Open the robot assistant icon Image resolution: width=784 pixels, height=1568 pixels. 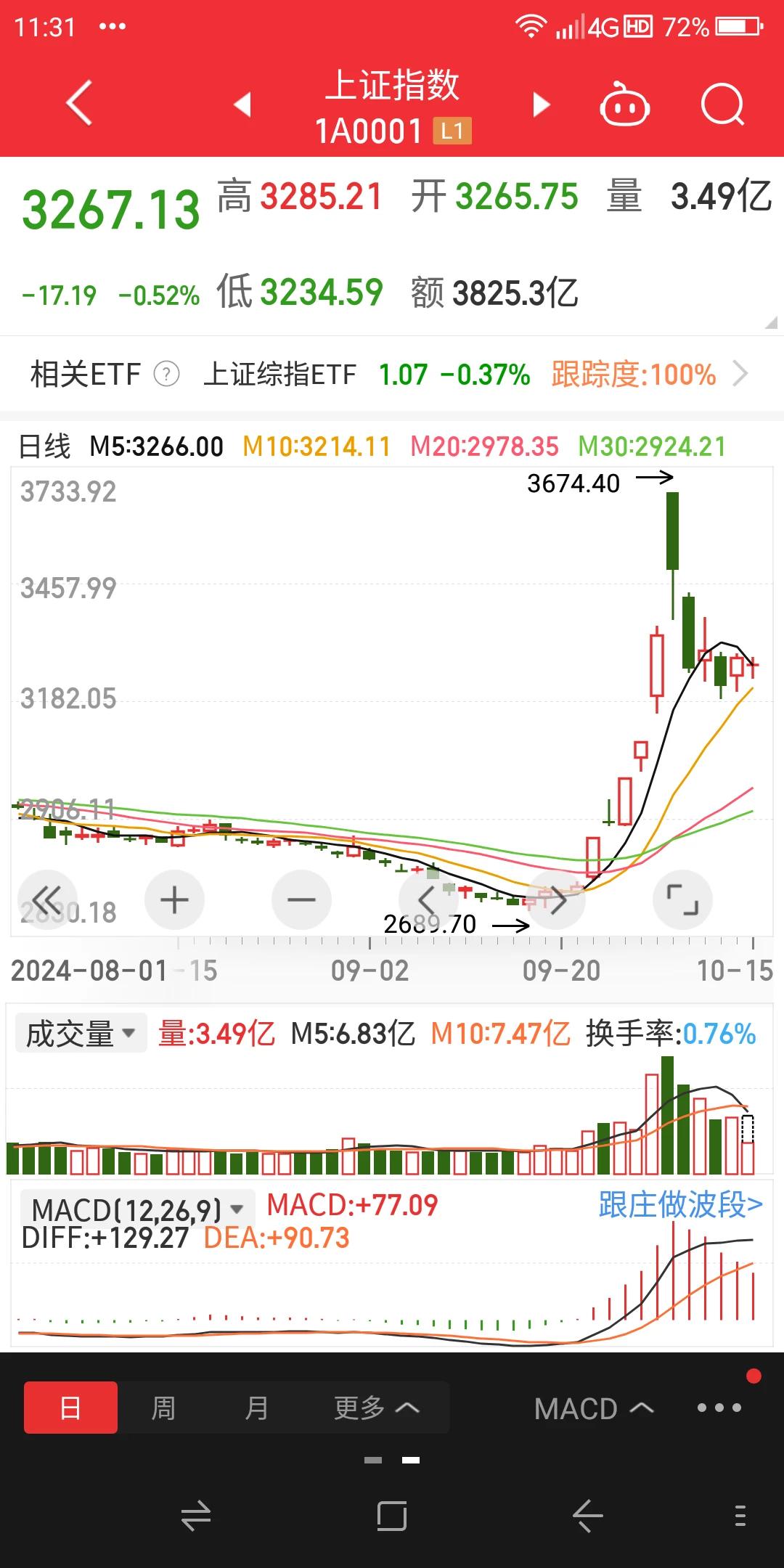[x=624, y=105]
